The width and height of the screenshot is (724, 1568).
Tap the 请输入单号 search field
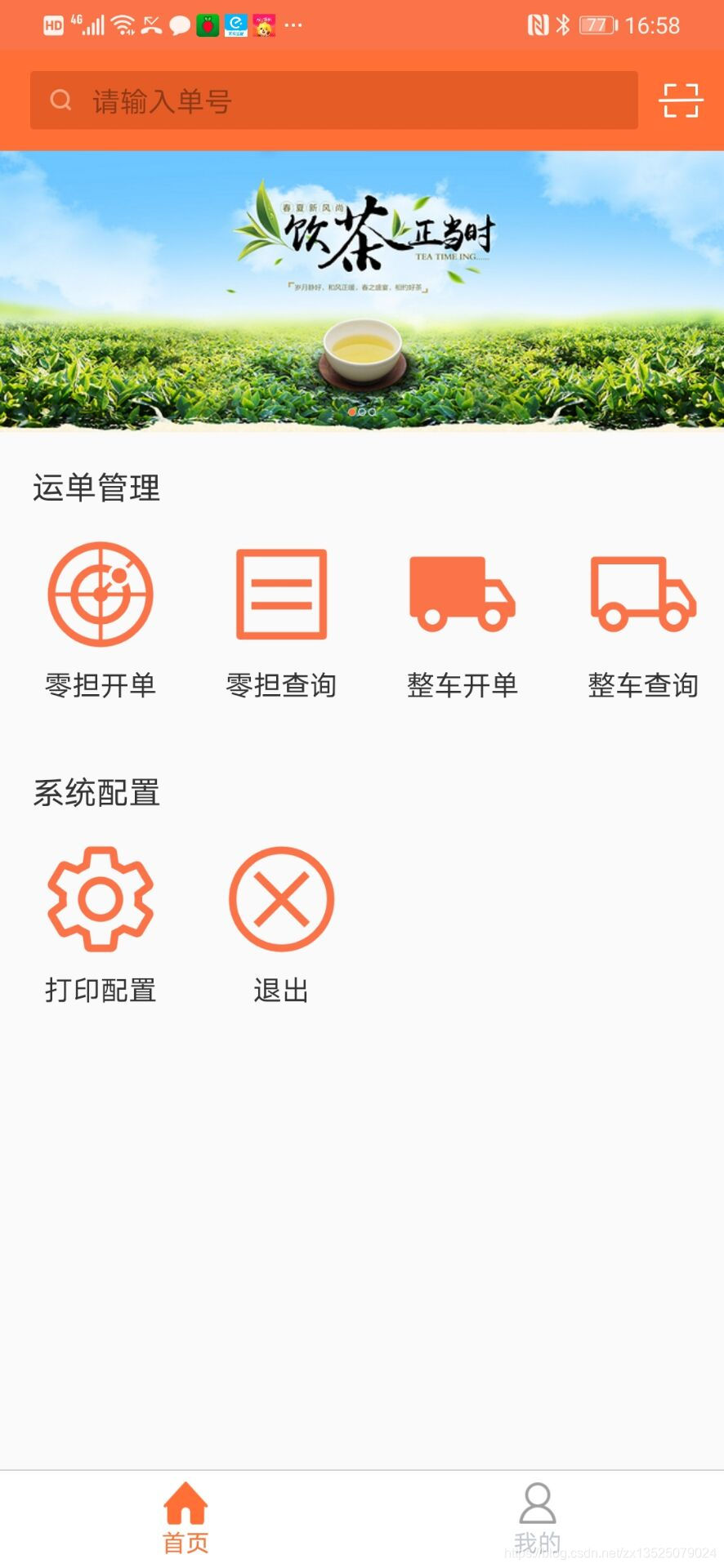click(333, 100)
